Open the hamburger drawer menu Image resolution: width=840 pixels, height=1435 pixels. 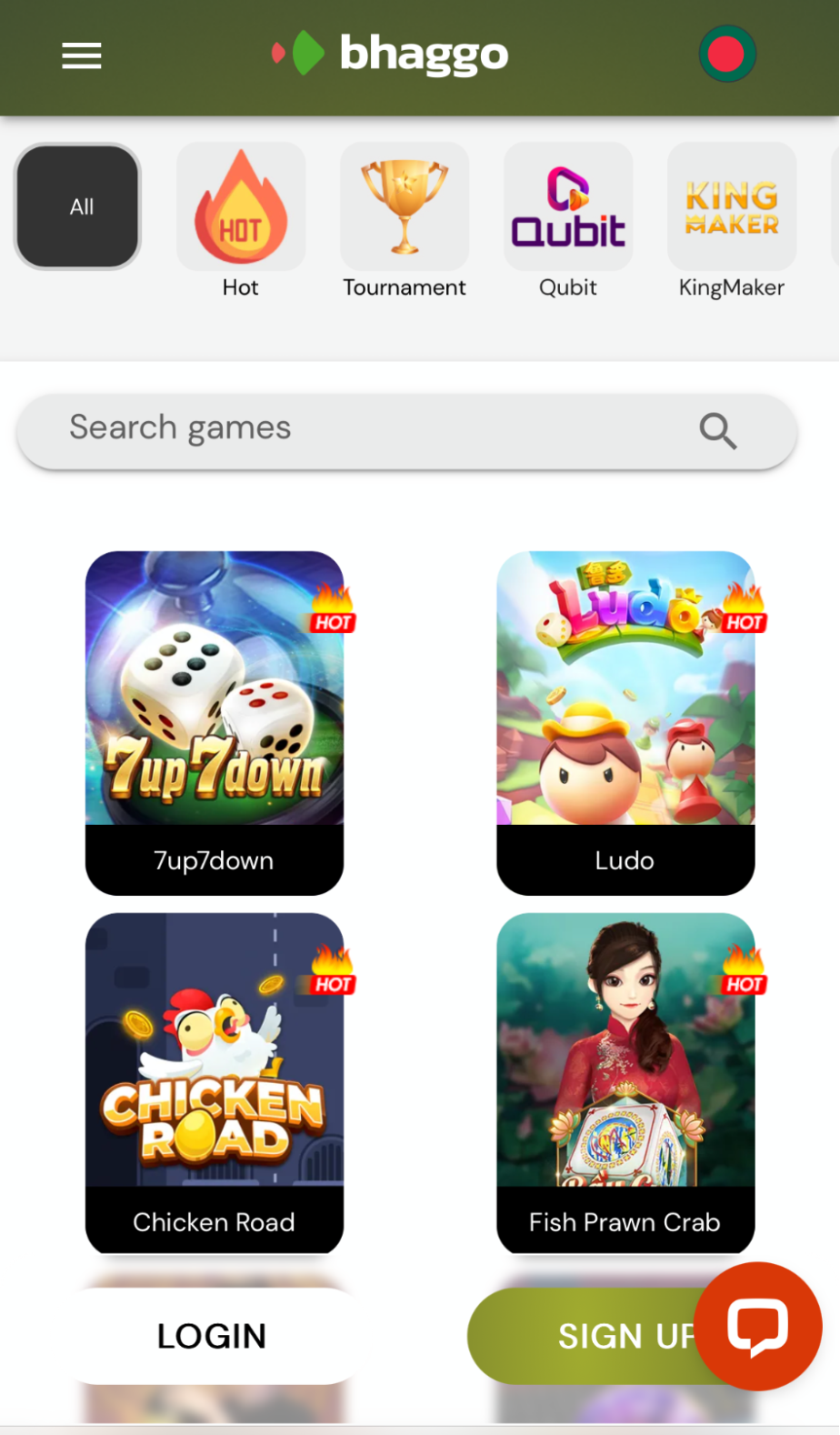click(x=81, y=56)
